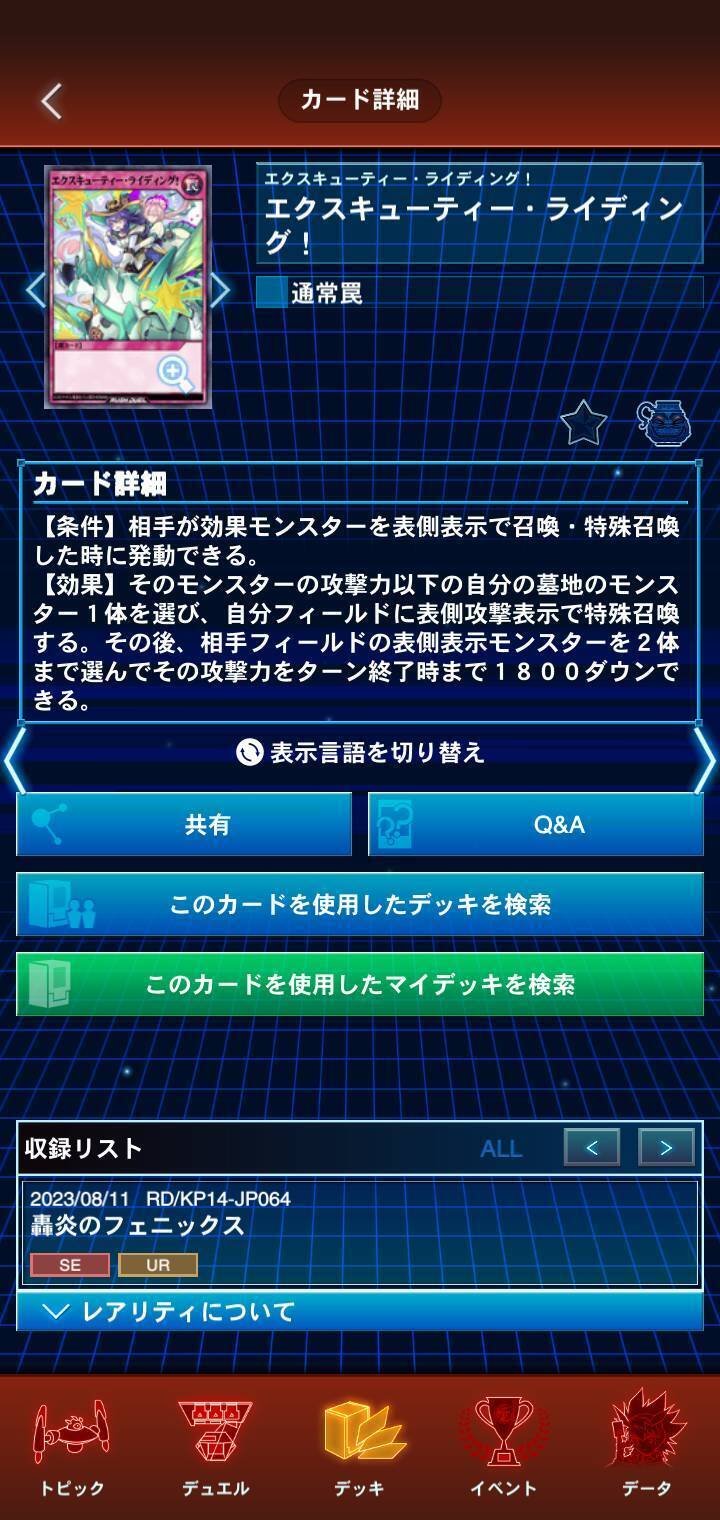Open the pot icon beside the star
Viewport: 720px width, 1520px height.
click(x=665, y=423)
